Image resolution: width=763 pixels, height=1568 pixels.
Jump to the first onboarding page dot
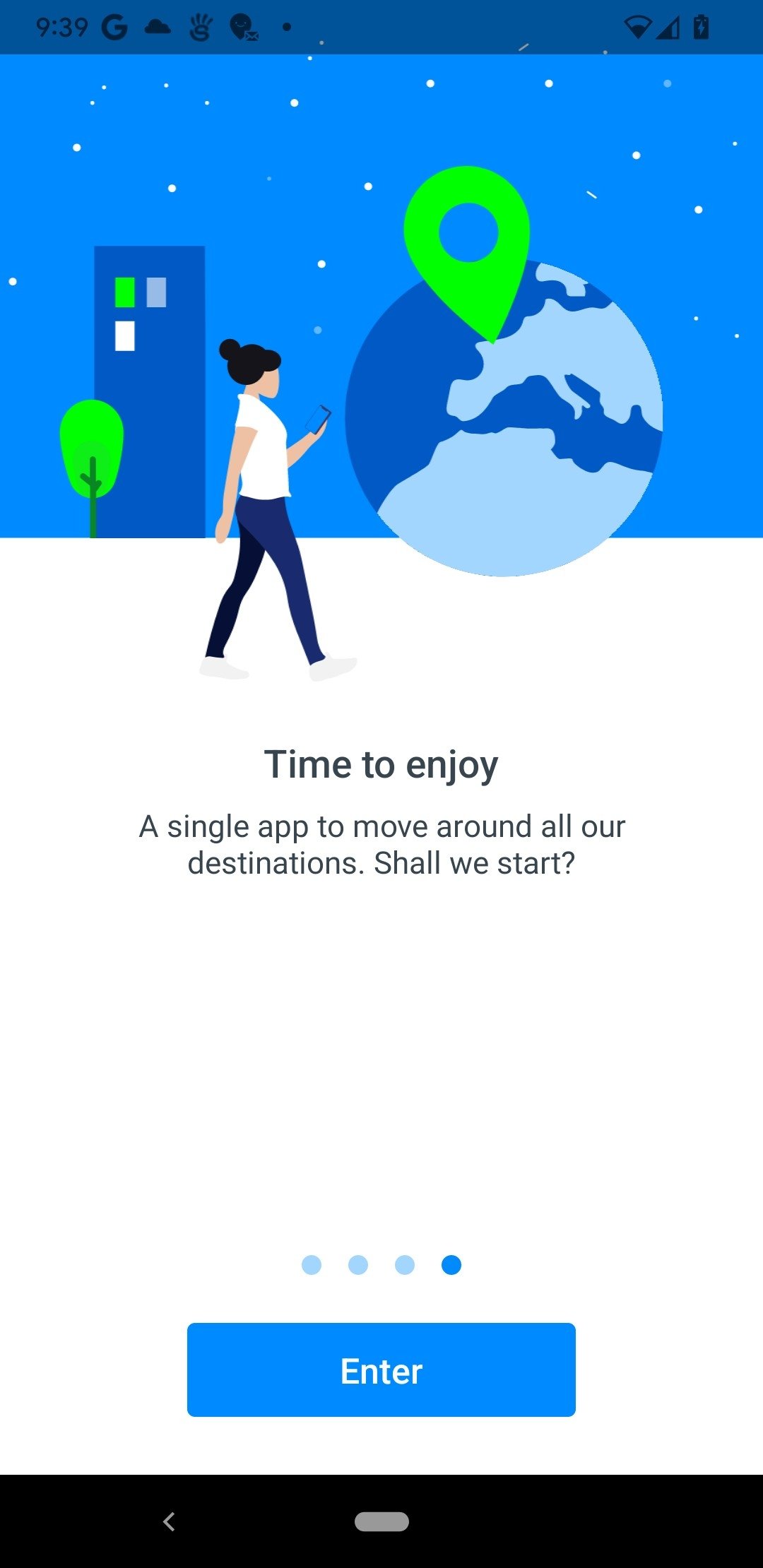point(312,1265)
